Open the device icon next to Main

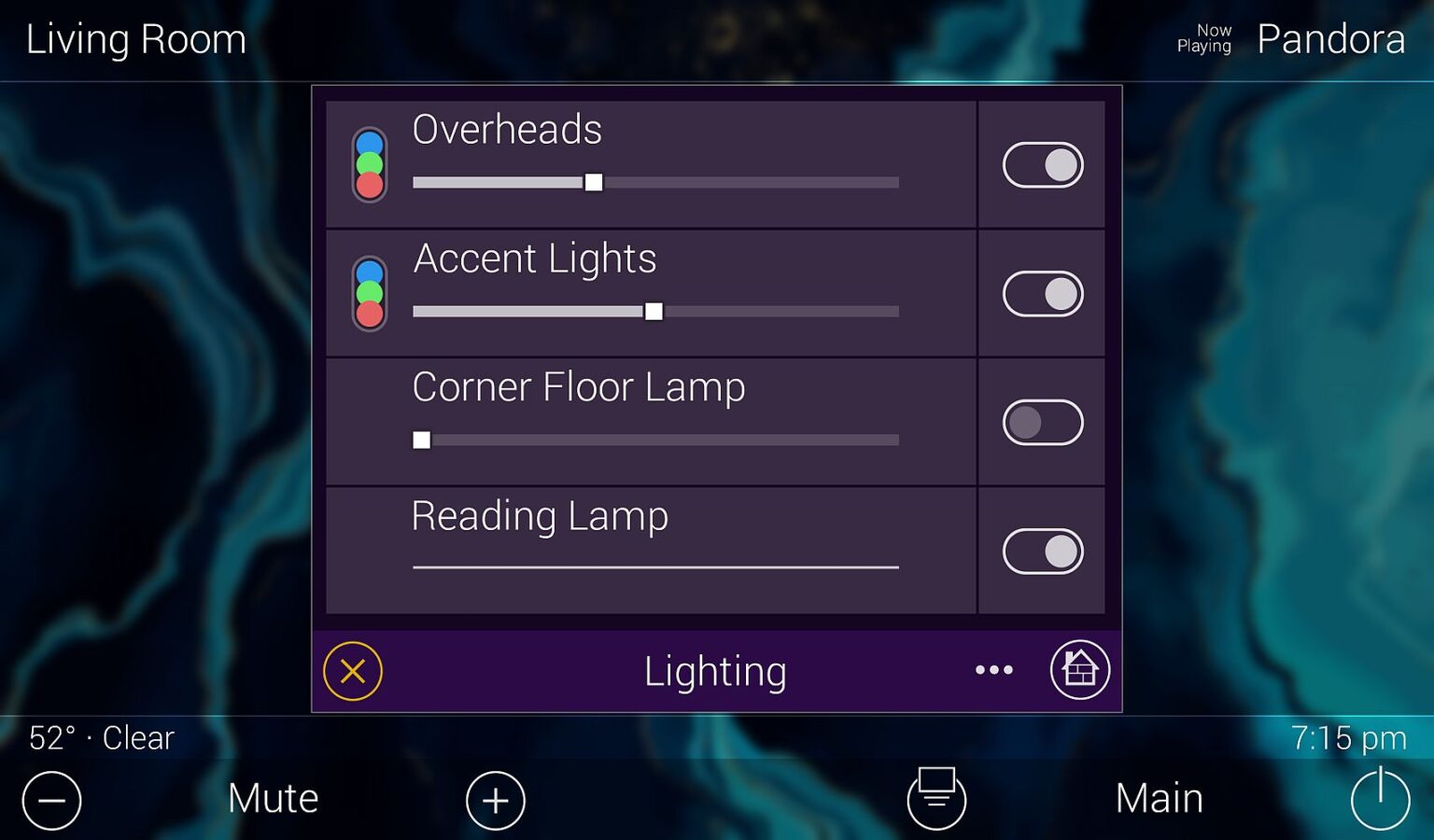pyautogui.click(x=936, y=798)
